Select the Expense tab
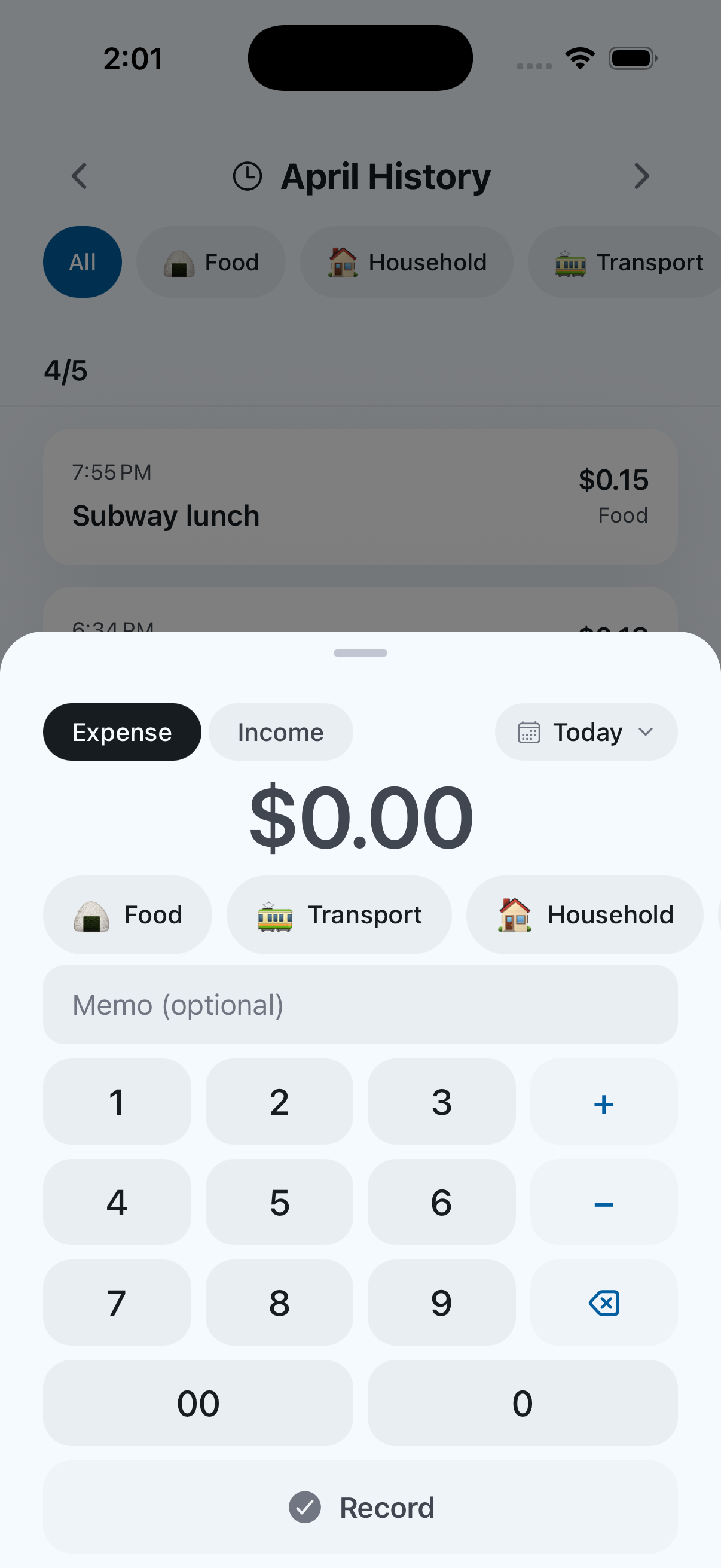 (122, 731)
